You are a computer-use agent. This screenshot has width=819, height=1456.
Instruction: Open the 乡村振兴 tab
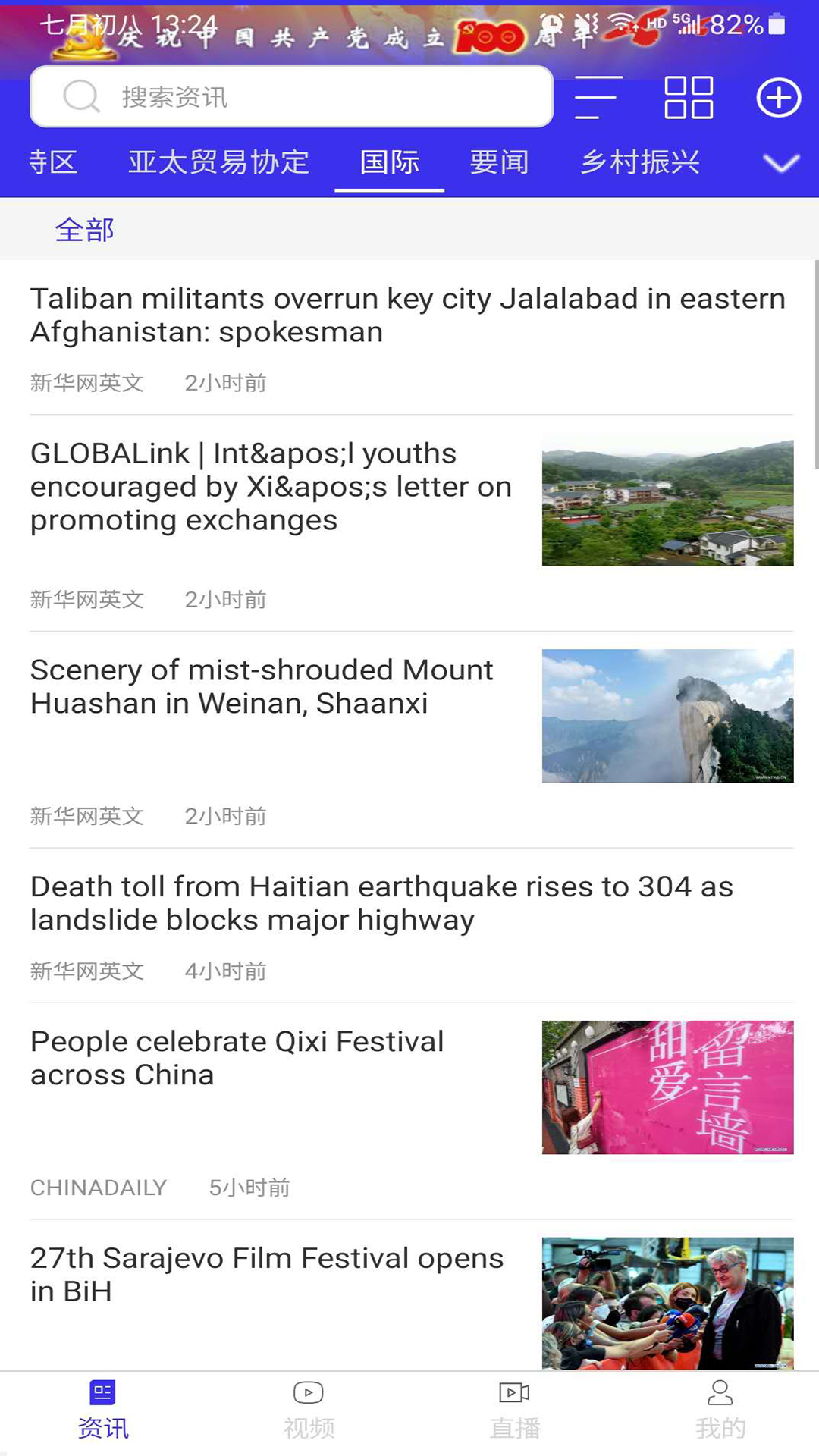(x=640, y=162)
